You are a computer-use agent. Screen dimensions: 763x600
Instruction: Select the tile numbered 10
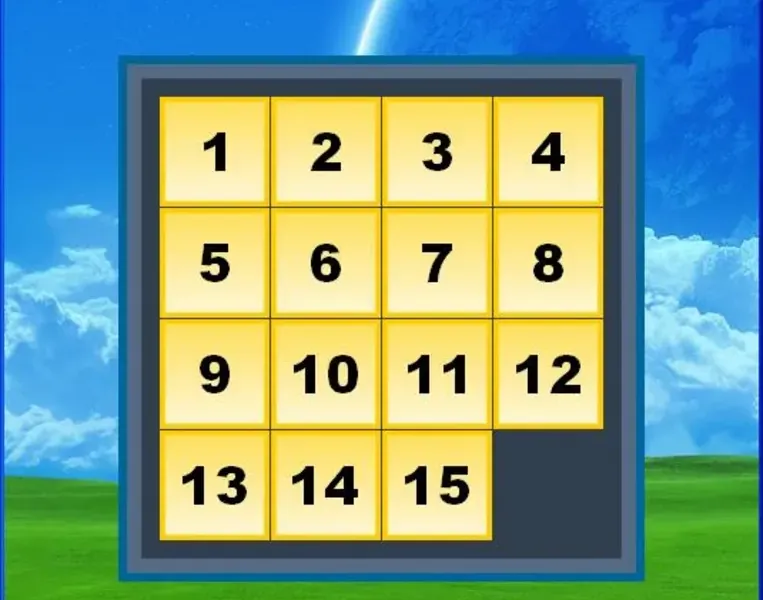coord(325,374)
